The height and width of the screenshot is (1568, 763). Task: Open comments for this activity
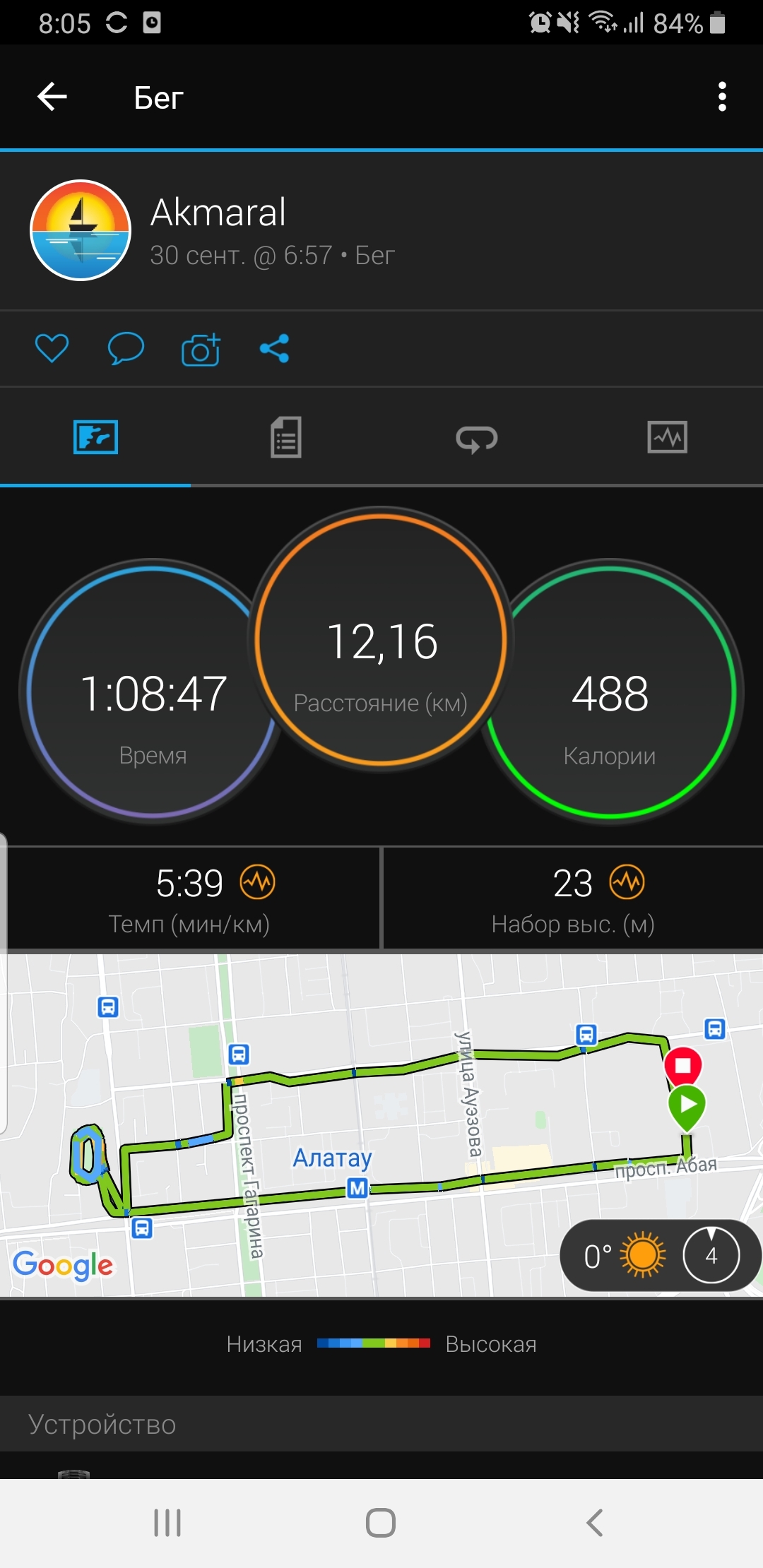pyautogui.click(x=126, y=348)
